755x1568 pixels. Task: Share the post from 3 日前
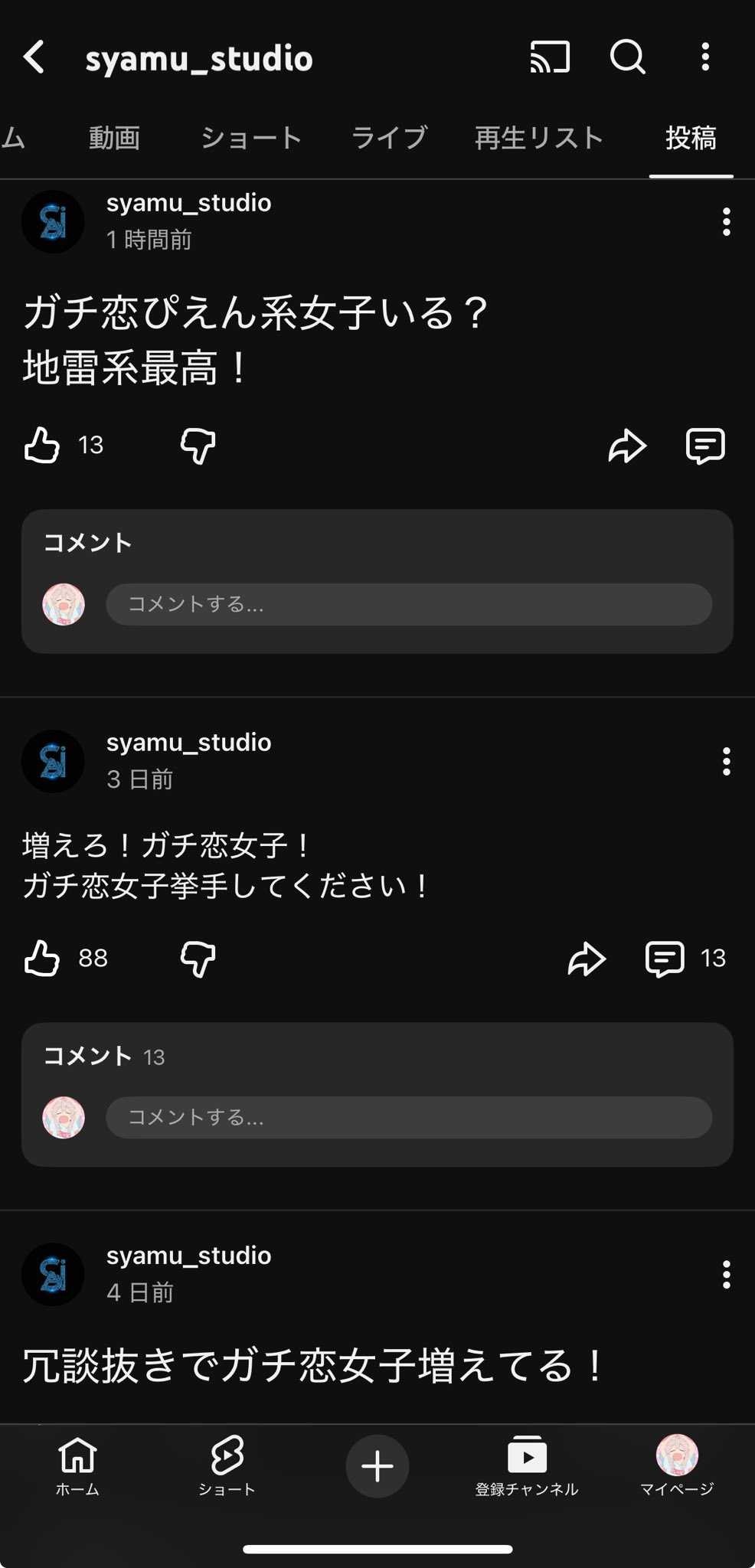point(587,959)
